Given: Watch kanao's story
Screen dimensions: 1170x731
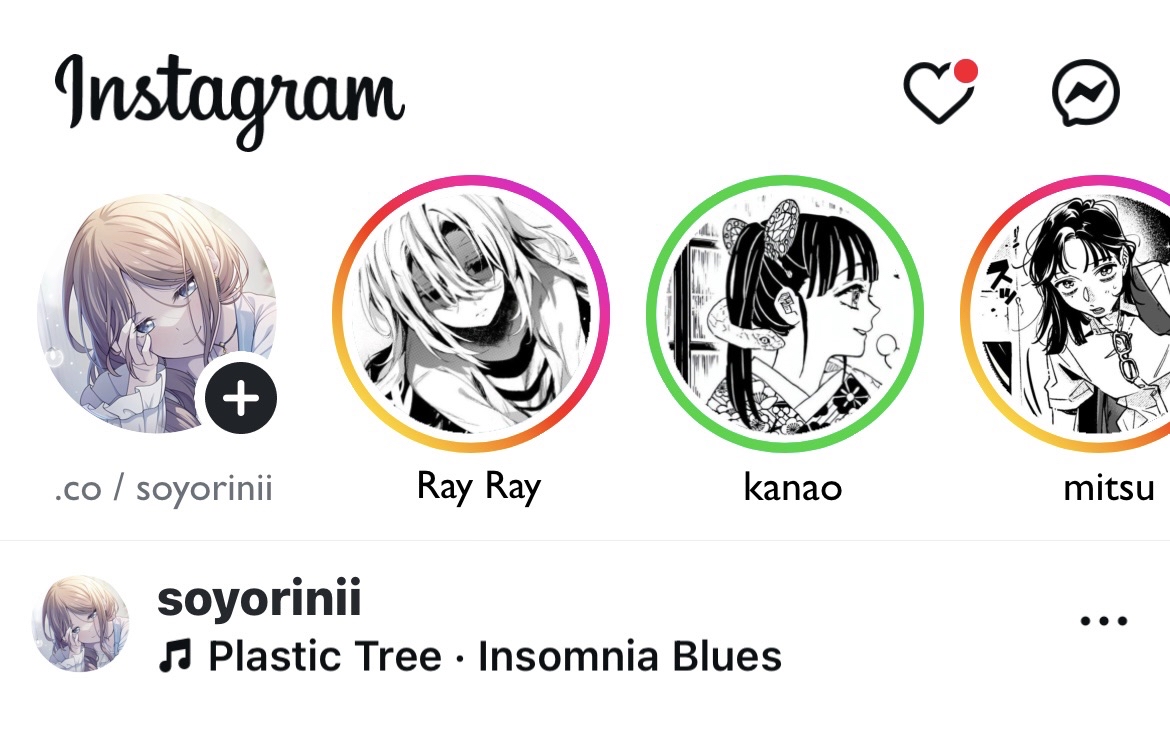Looking at the screenshot, I should click(x=785, y=312).
